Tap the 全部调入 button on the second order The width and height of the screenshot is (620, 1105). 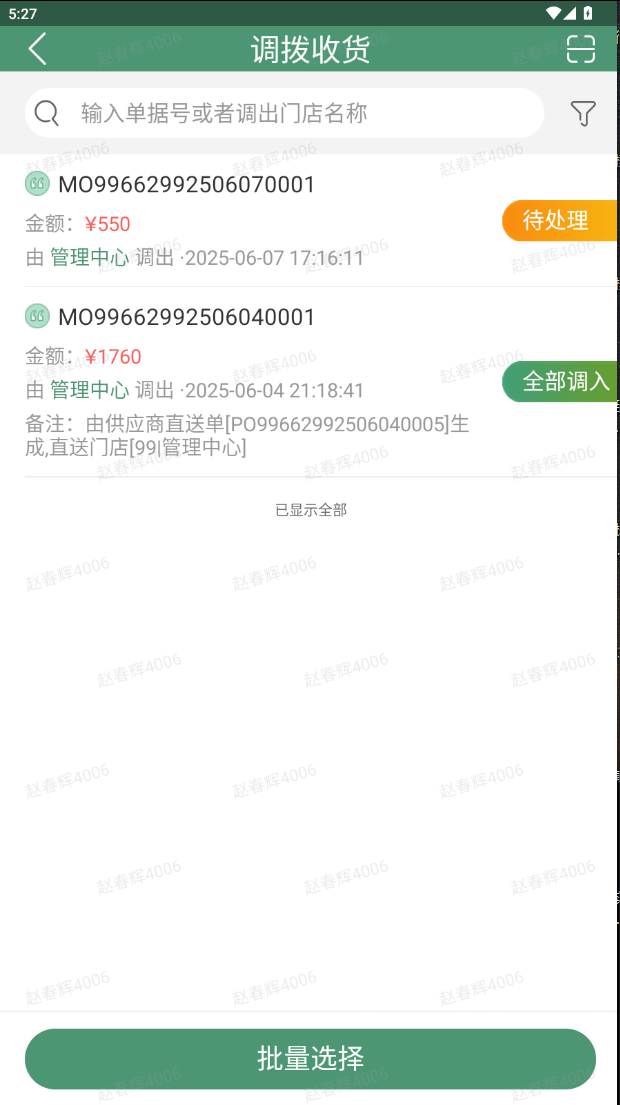[x=563, y=382]
